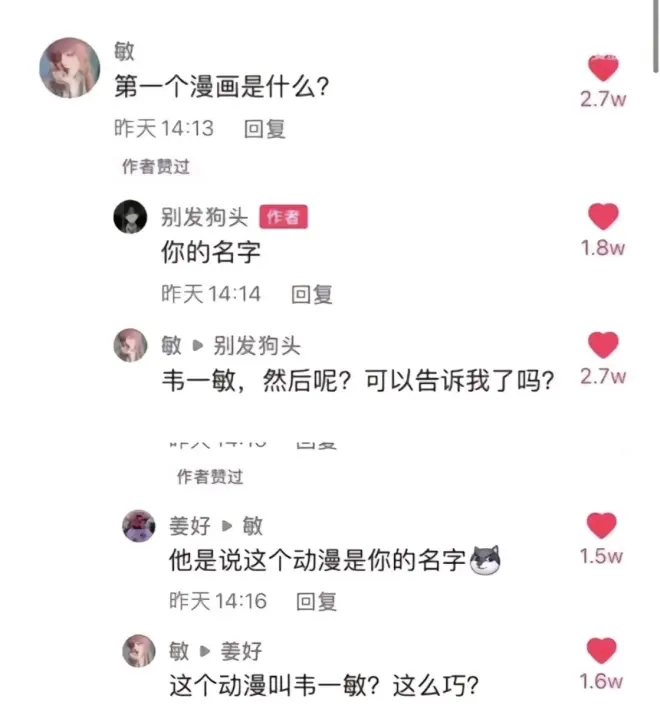Reply to the comment 第一个漫画是什么?
The image size is (660, 715).
[265, 129]
